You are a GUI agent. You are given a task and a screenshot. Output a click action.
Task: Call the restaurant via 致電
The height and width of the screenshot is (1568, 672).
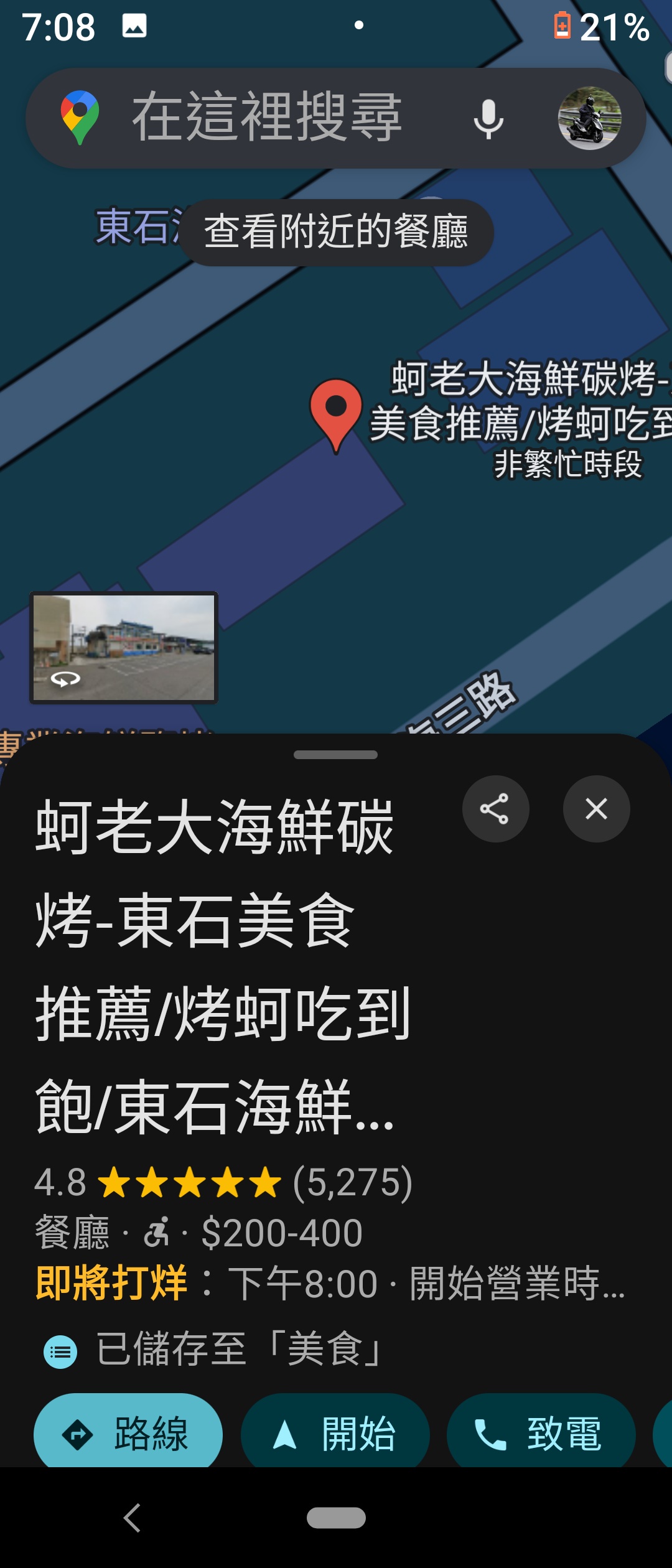tap(541, 1433)
